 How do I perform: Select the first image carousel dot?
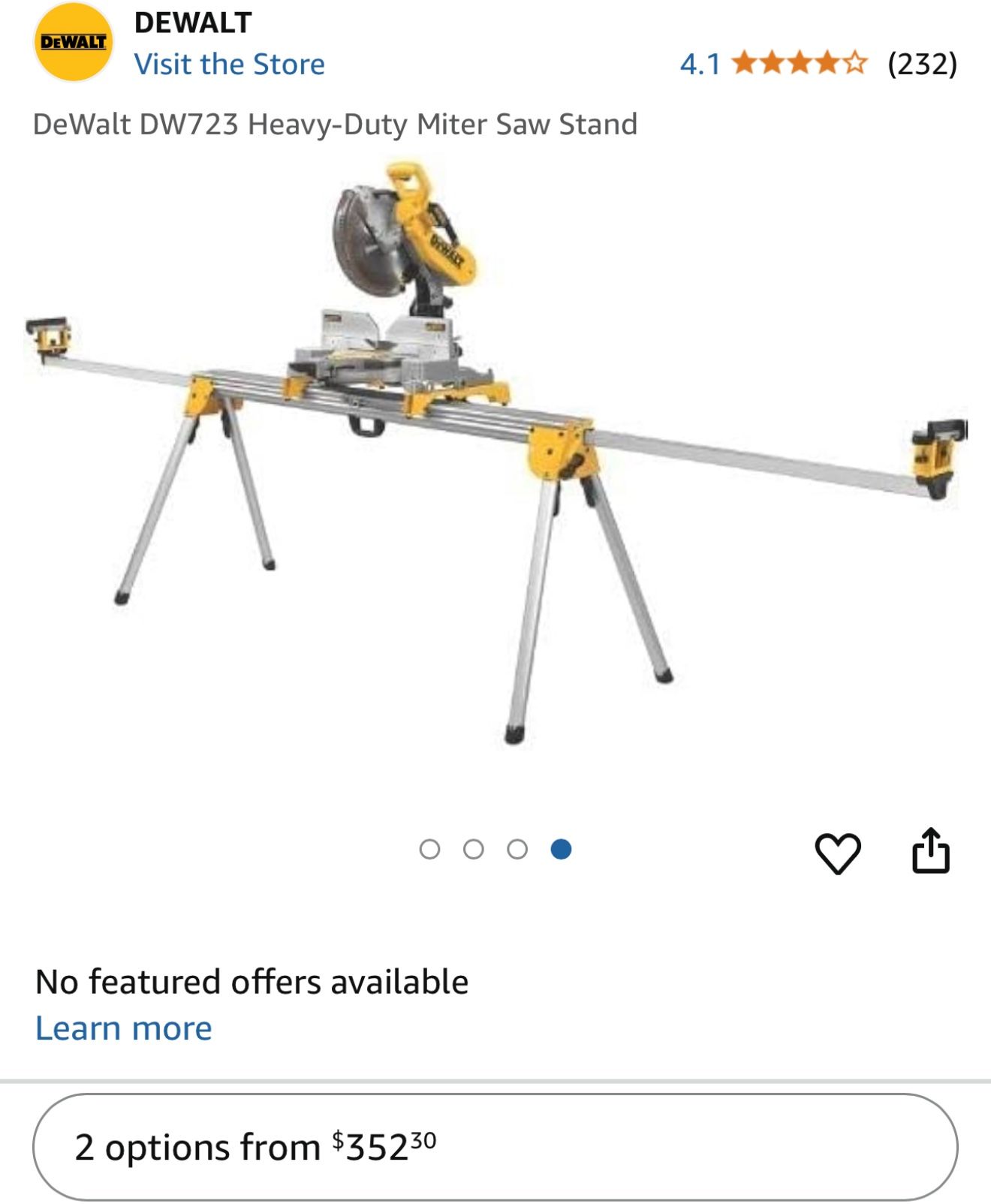(x=429, y=848)
